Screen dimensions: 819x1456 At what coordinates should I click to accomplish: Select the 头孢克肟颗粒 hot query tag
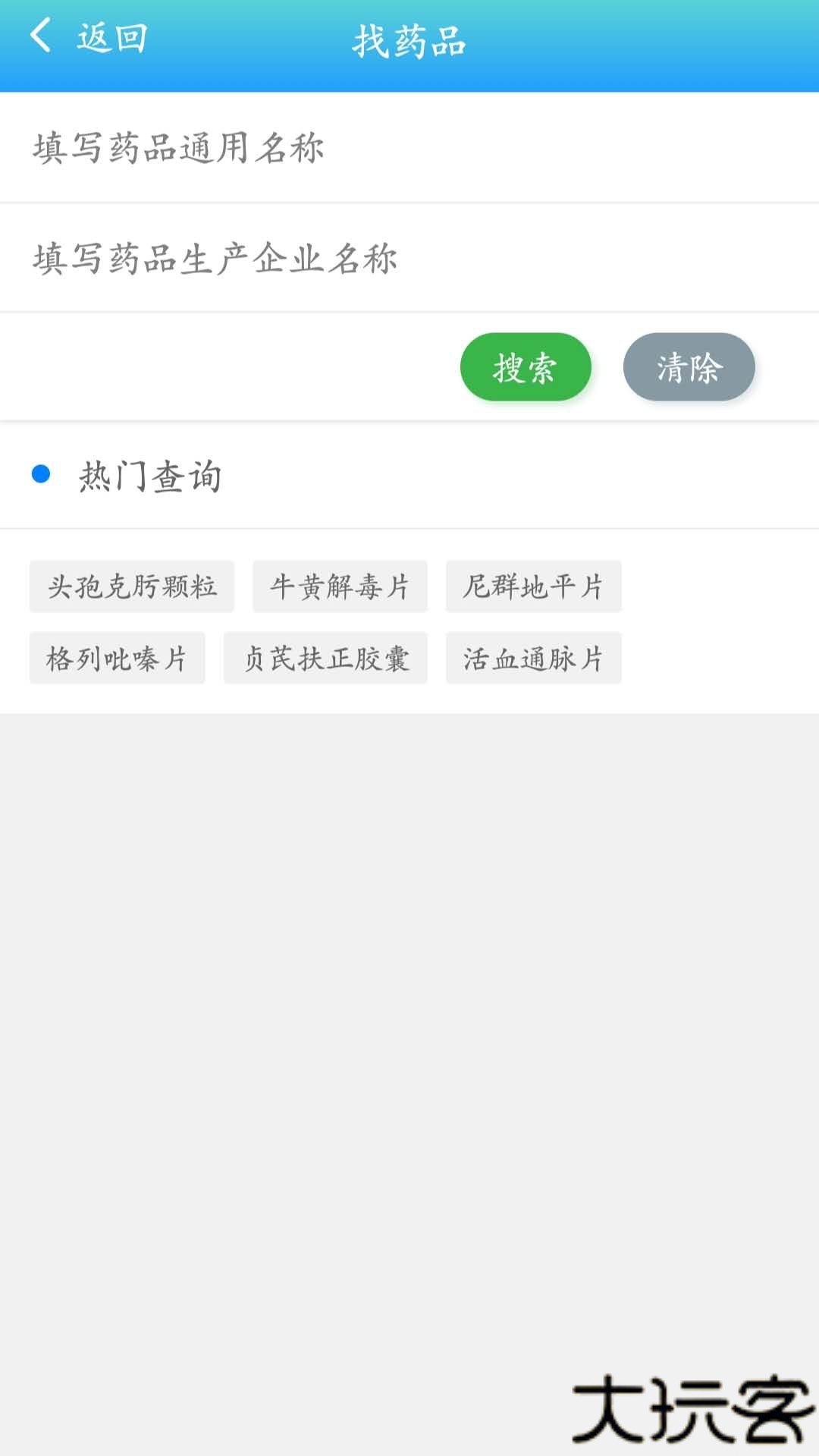[132, 586]
